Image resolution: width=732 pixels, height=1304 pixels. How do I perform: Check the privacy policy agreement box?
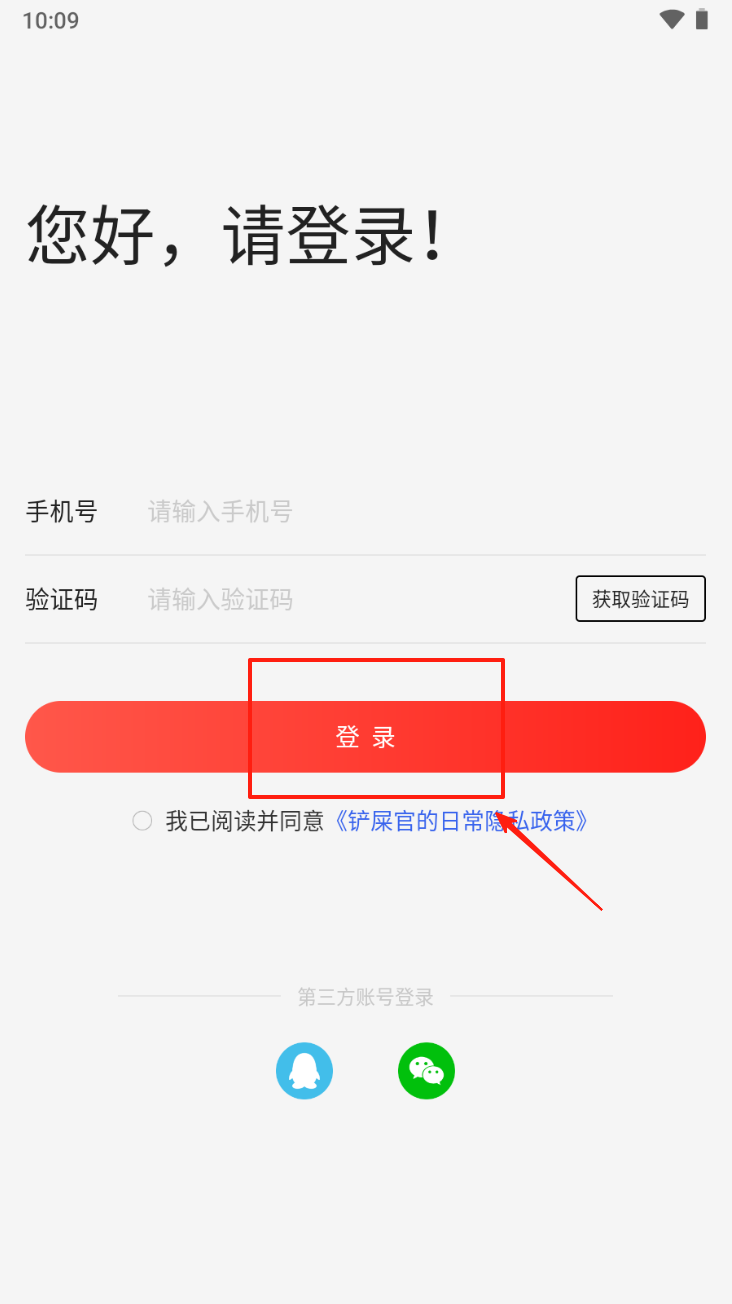(x=142, y=821)
